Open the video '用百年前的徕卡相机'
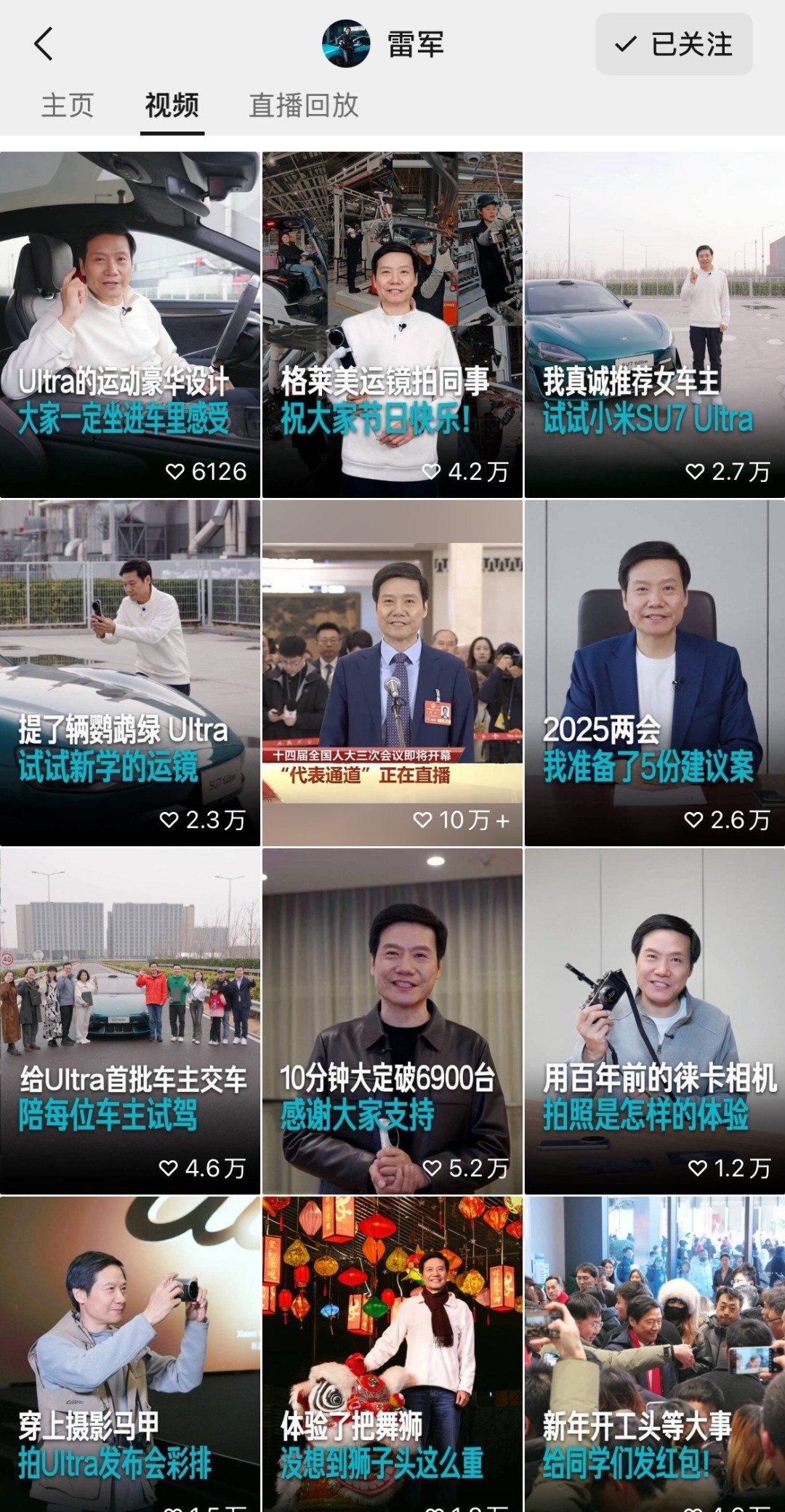Screen dimensions: 785x1512 coord(655,1021)
